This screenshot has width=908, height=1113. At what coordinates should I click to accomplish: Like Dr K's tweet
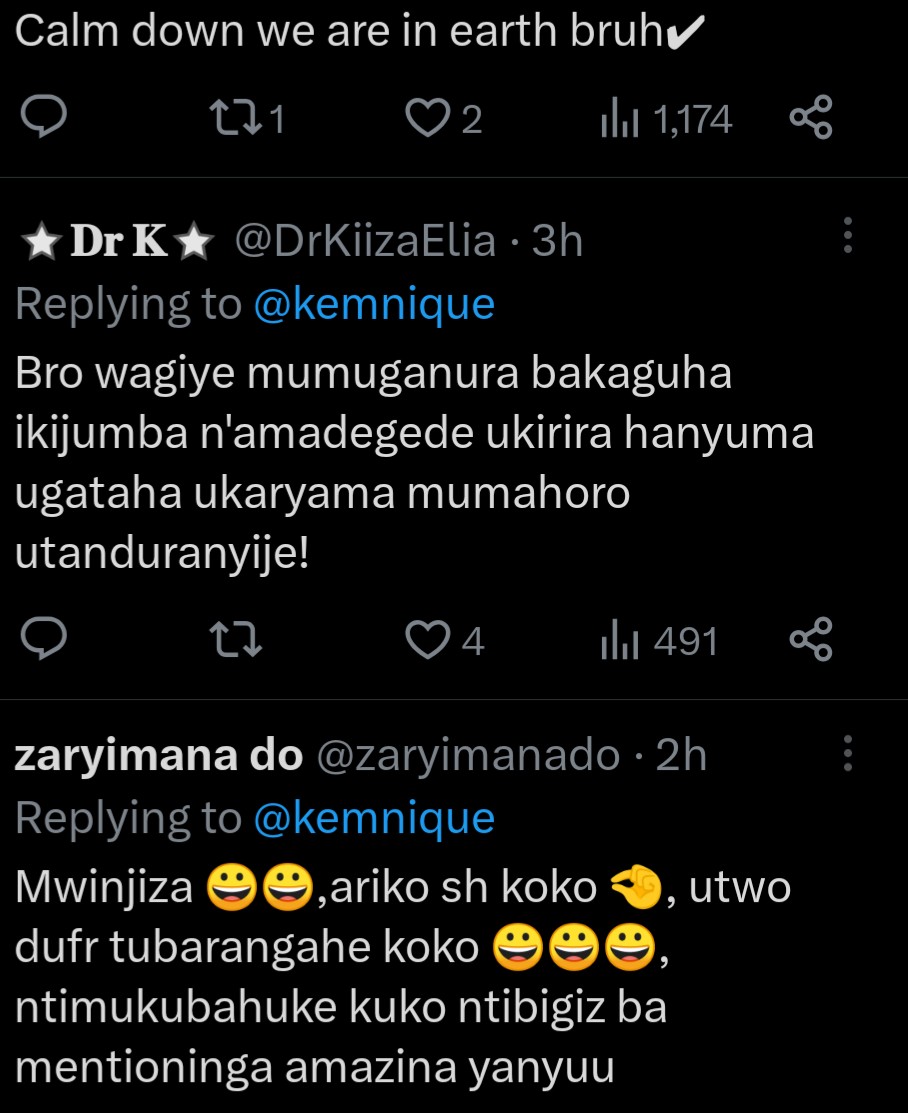(x=430, y=640)
